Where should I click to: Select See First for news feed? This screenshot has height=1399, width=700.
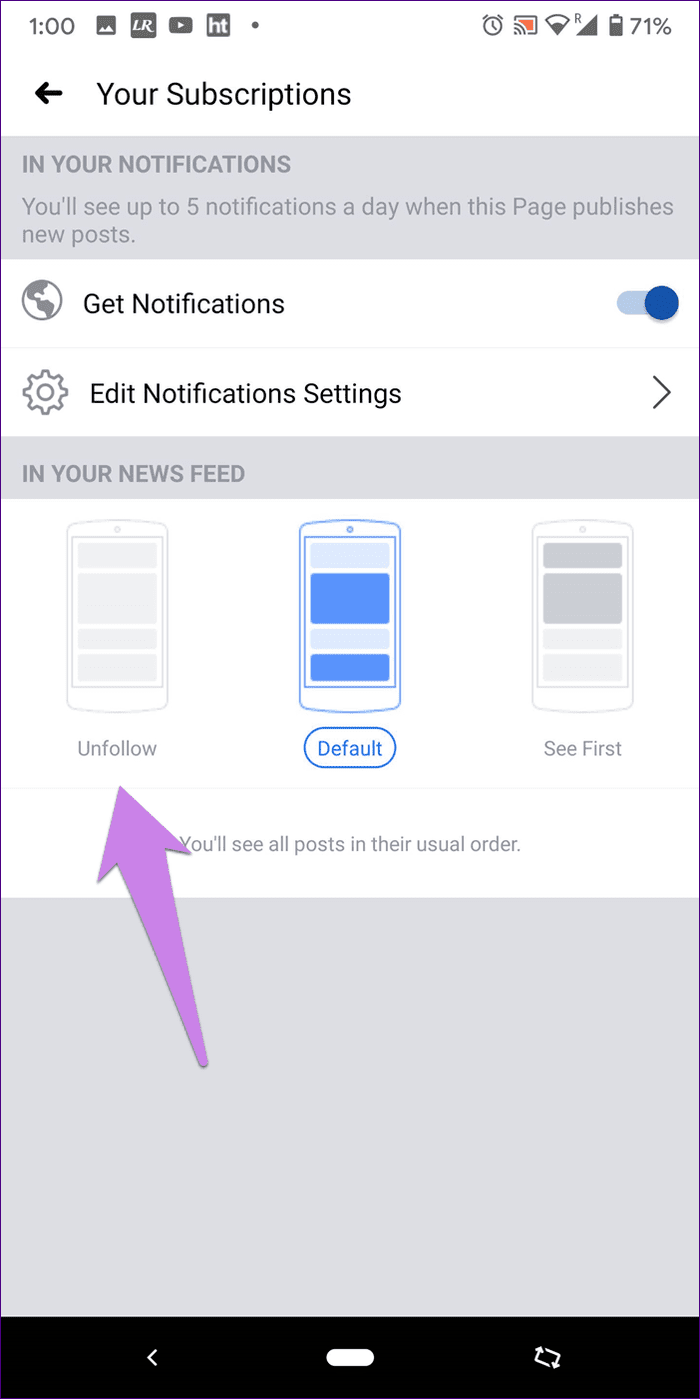582,640
